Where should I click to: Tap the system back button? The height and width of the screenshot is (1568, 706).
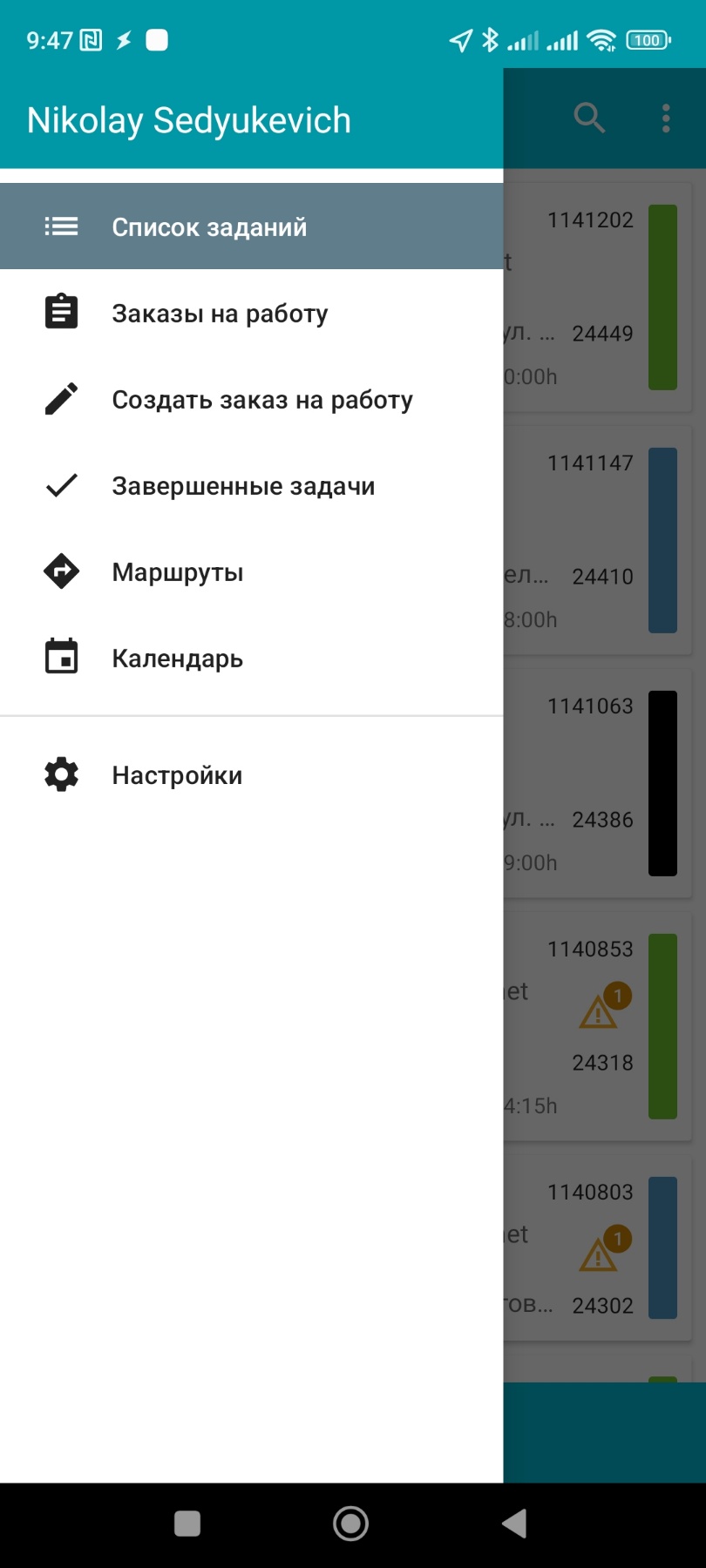click(514, 1524)
